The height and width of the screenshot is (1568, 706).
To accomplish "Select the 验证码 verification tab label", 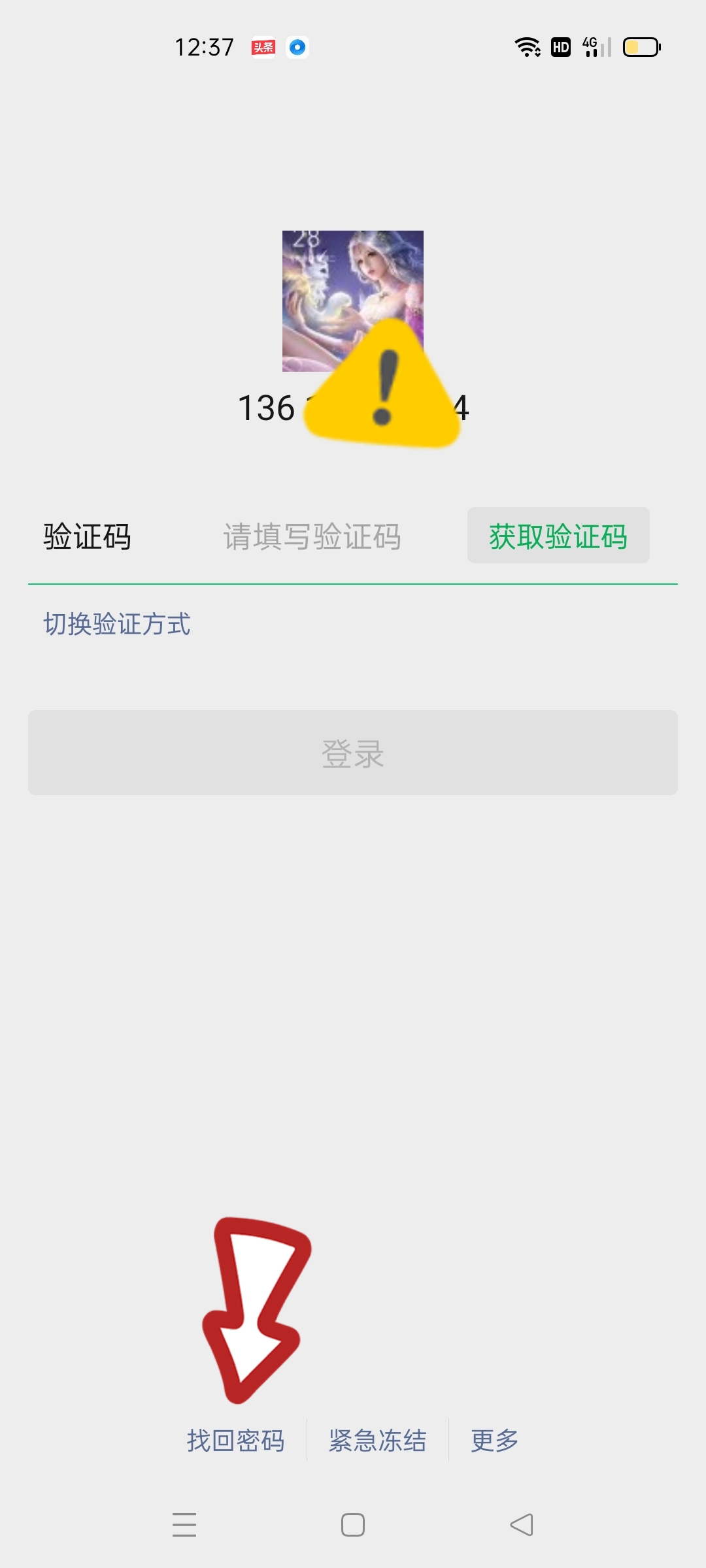I will (x=87, y=536).
